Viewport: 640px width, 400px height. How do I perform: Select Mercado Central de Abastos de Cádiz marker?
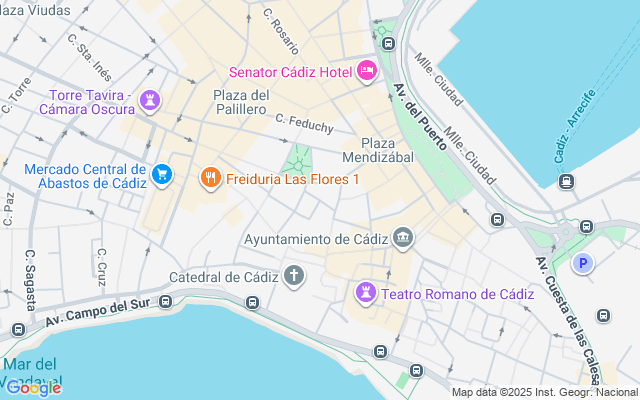pyautogui.click(x=162, y=176)
